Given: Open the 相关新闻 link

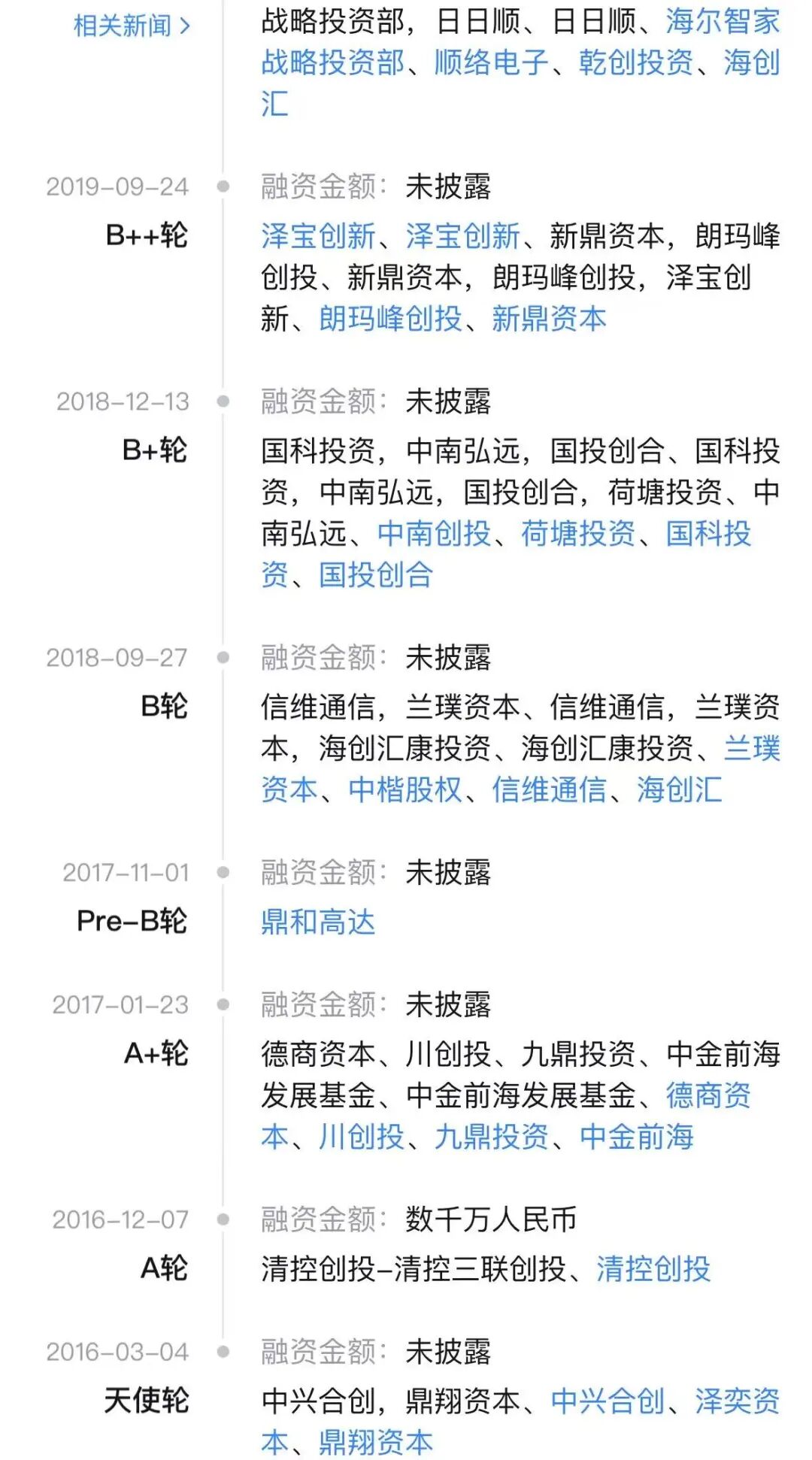Looking at the screenshot, I should pos(132,26).
